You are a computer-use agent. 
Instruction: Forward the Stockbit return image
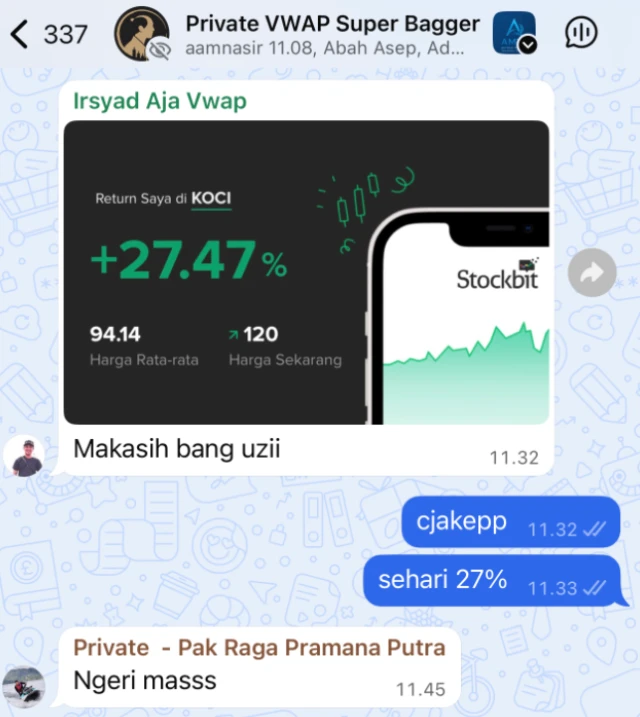592,272
